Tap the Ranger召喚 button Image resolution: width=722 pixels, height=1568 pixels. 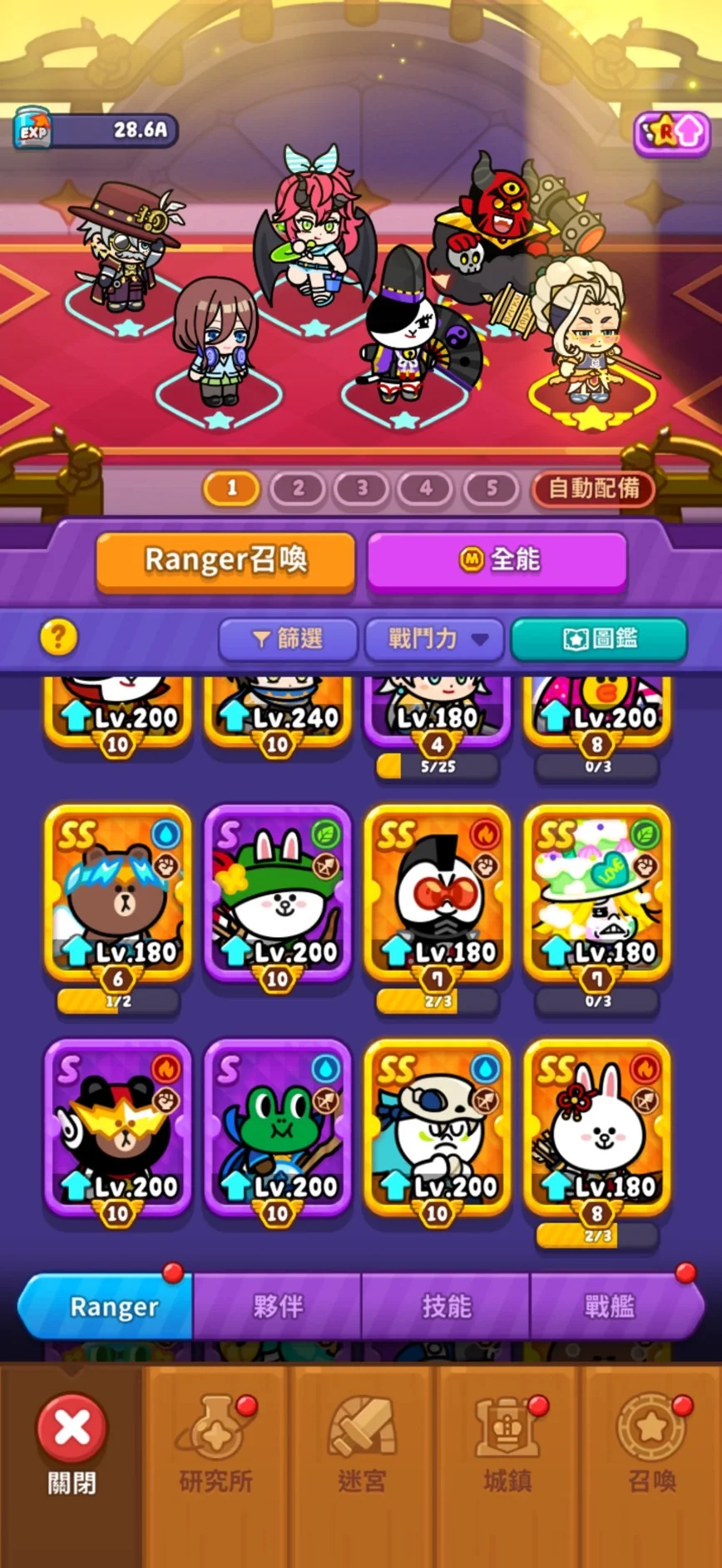pyautogui.click(x=225, y=560)
